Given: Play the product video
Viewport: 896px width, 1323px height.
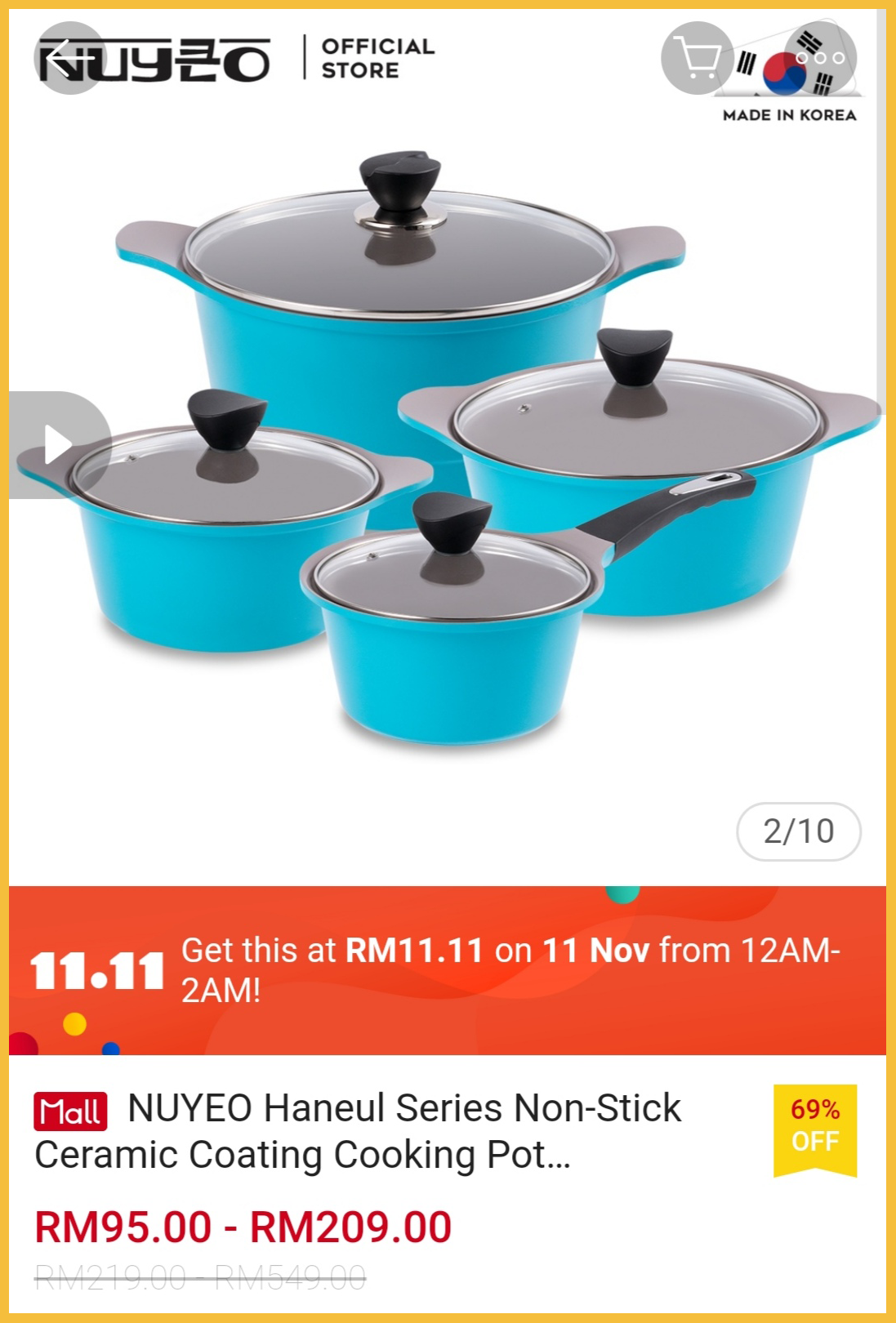Looking at the screenshot, I should [x=58, y=445].
